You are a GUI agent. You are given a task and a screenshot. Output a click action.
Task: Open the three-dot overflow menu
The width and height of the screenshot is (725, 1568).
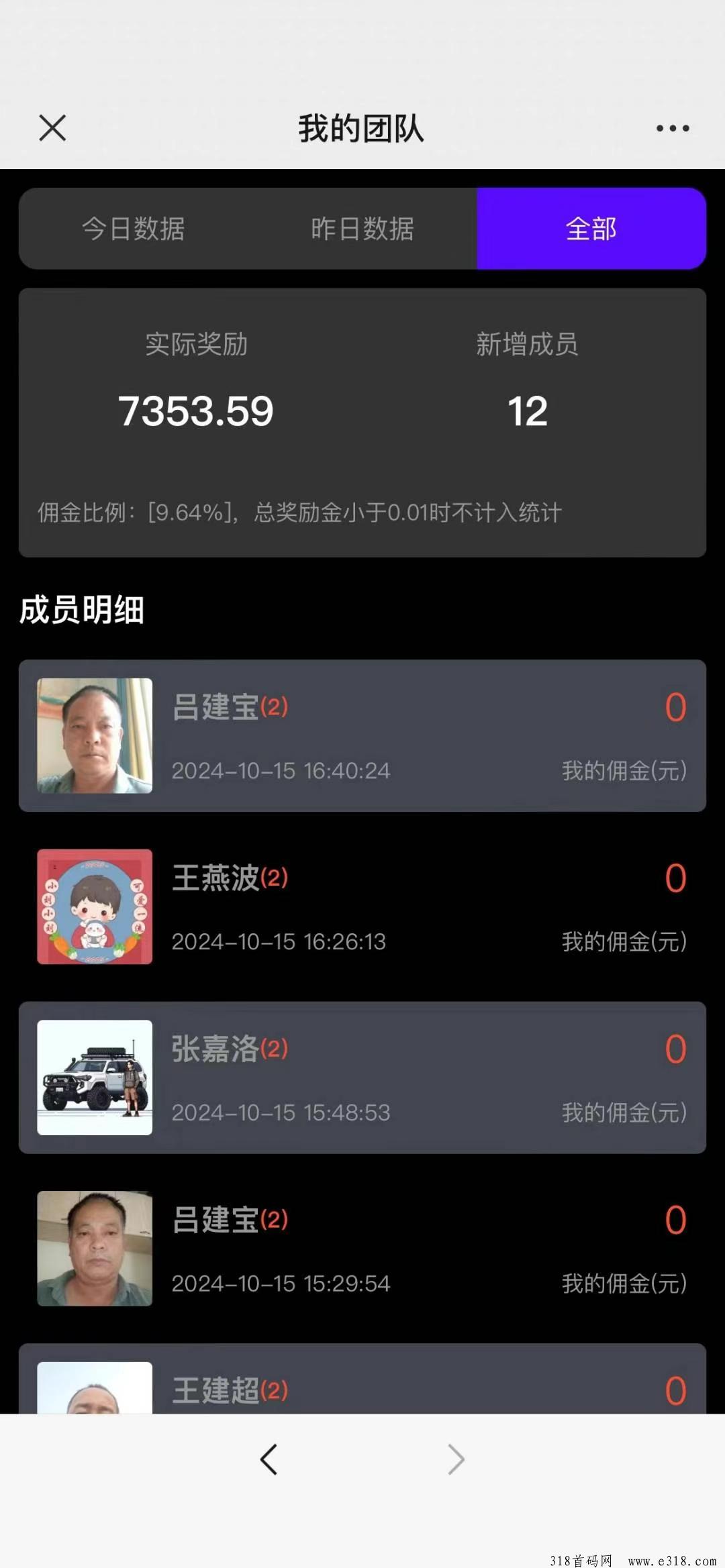pyautogui.click(x=672, y=128)
